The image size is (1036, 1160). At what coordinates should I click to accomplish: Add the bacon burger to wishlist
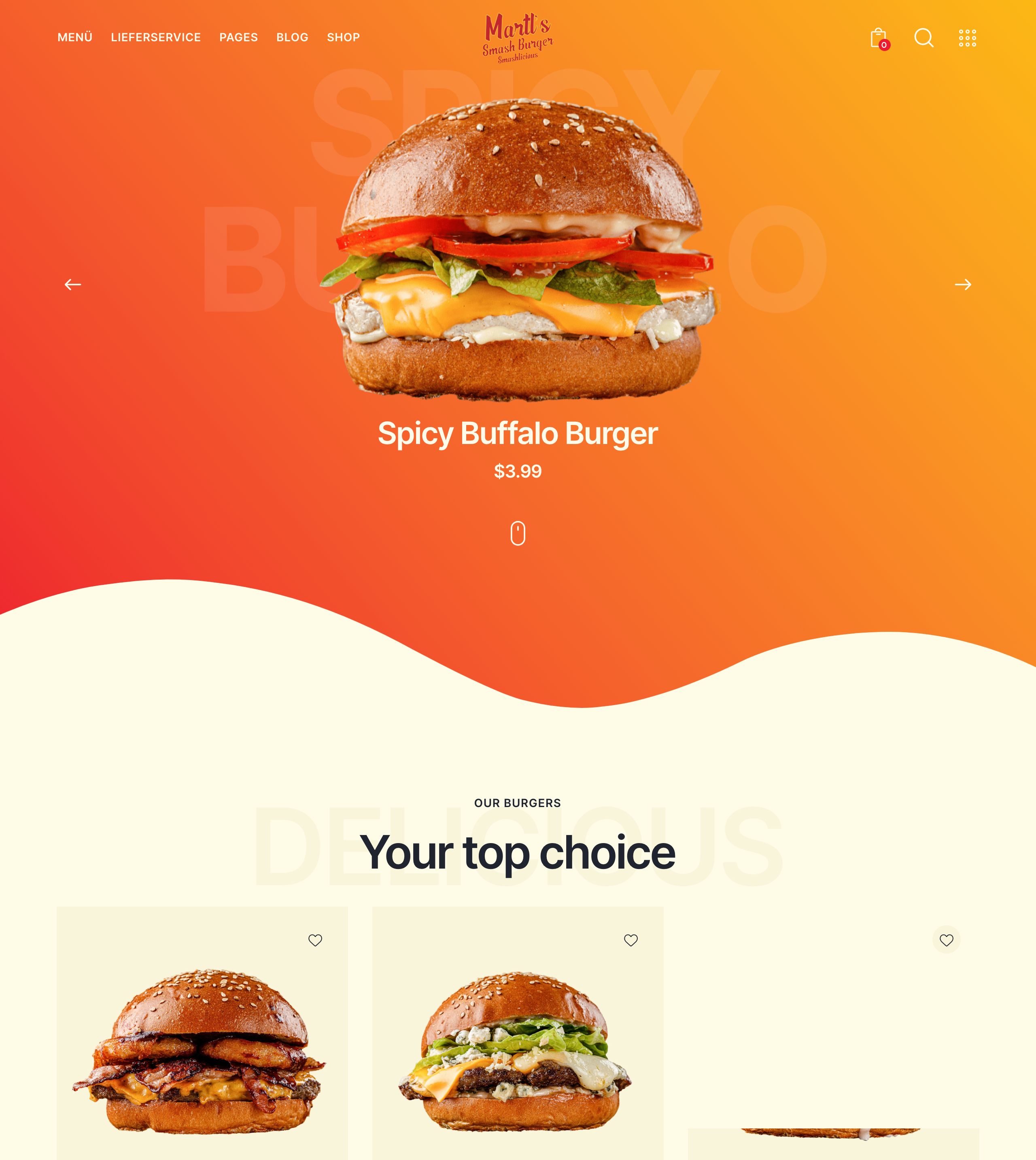click(x=315, y=940)
